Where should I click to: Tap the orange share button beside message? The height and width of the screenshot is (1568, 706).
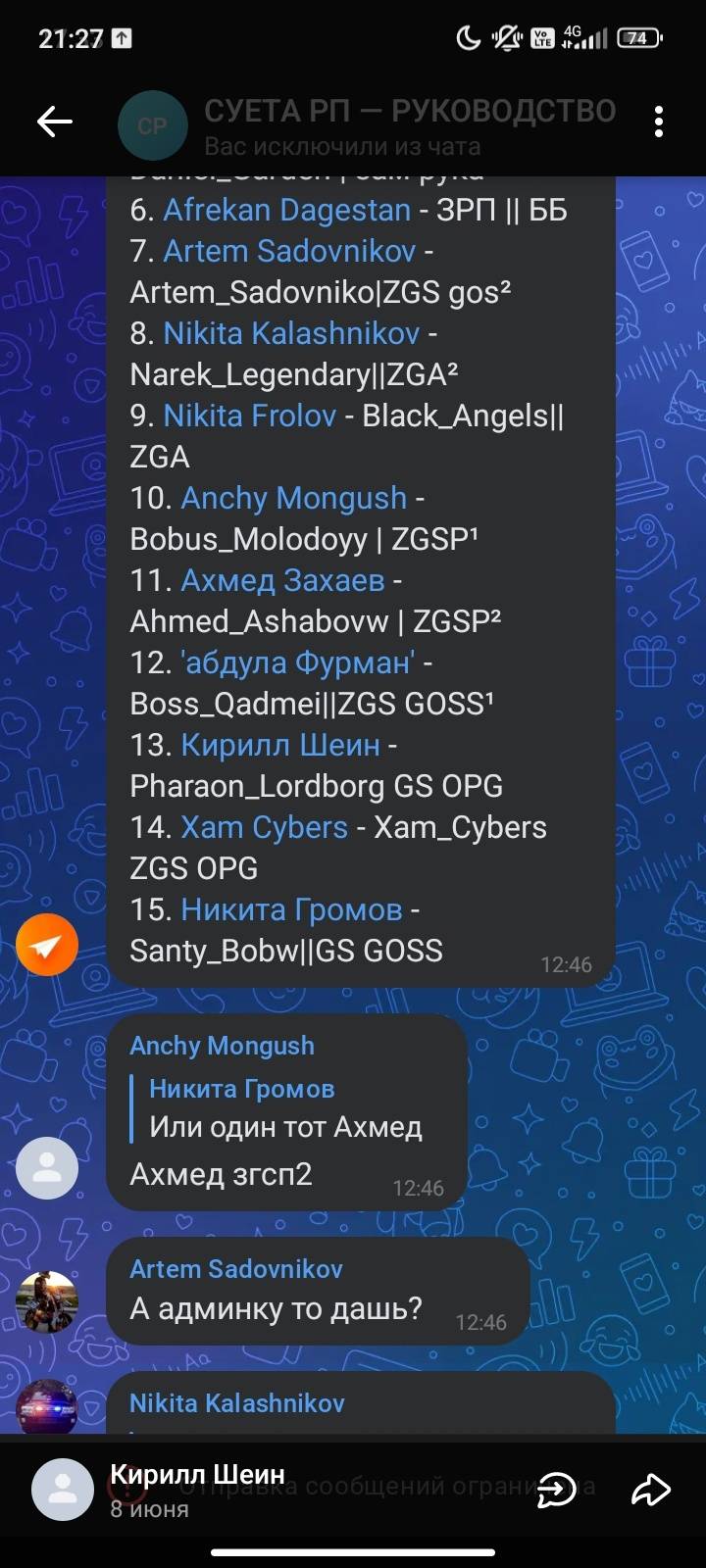pyautogui.click(x=46, y=945)
